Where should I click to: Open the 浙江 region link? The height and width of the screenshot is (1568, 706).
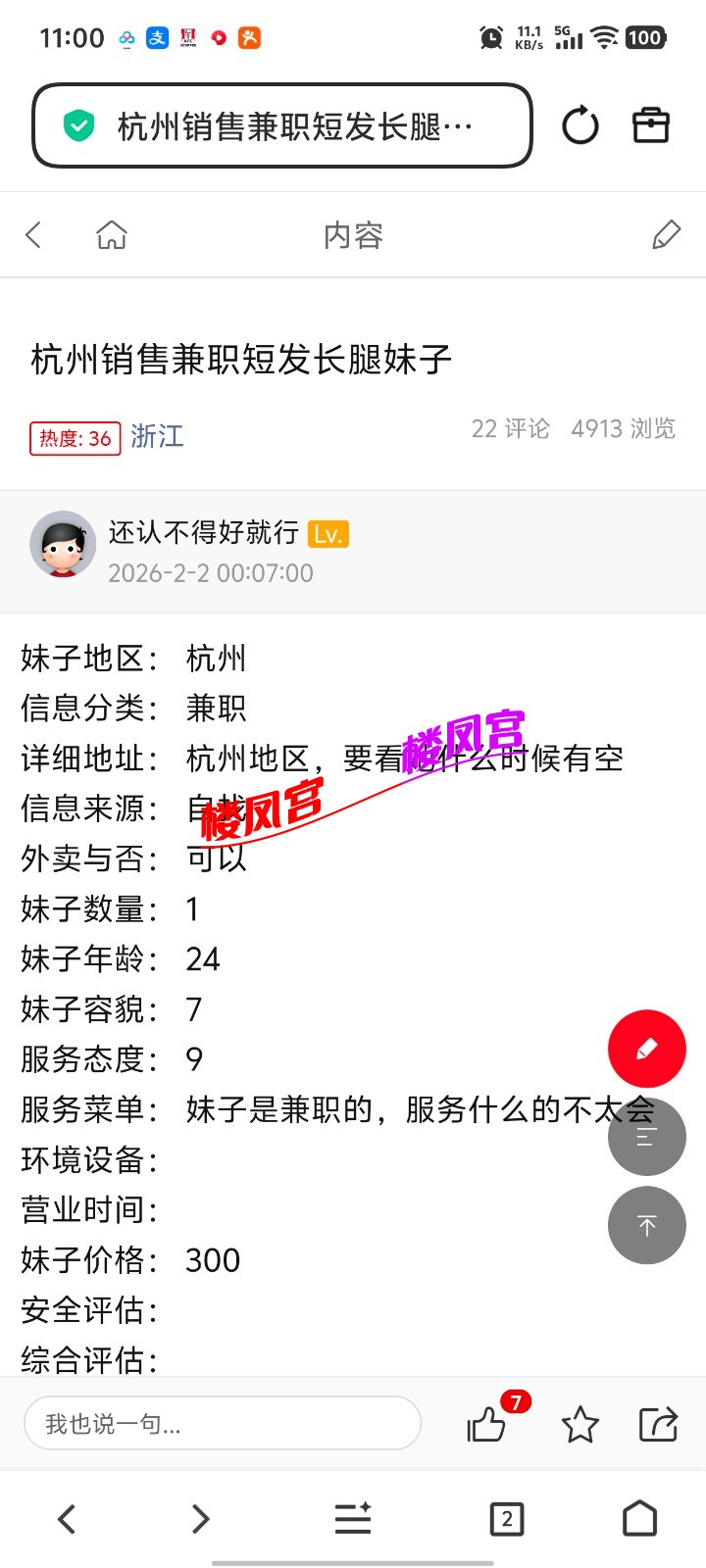click(x=157, y=437)
